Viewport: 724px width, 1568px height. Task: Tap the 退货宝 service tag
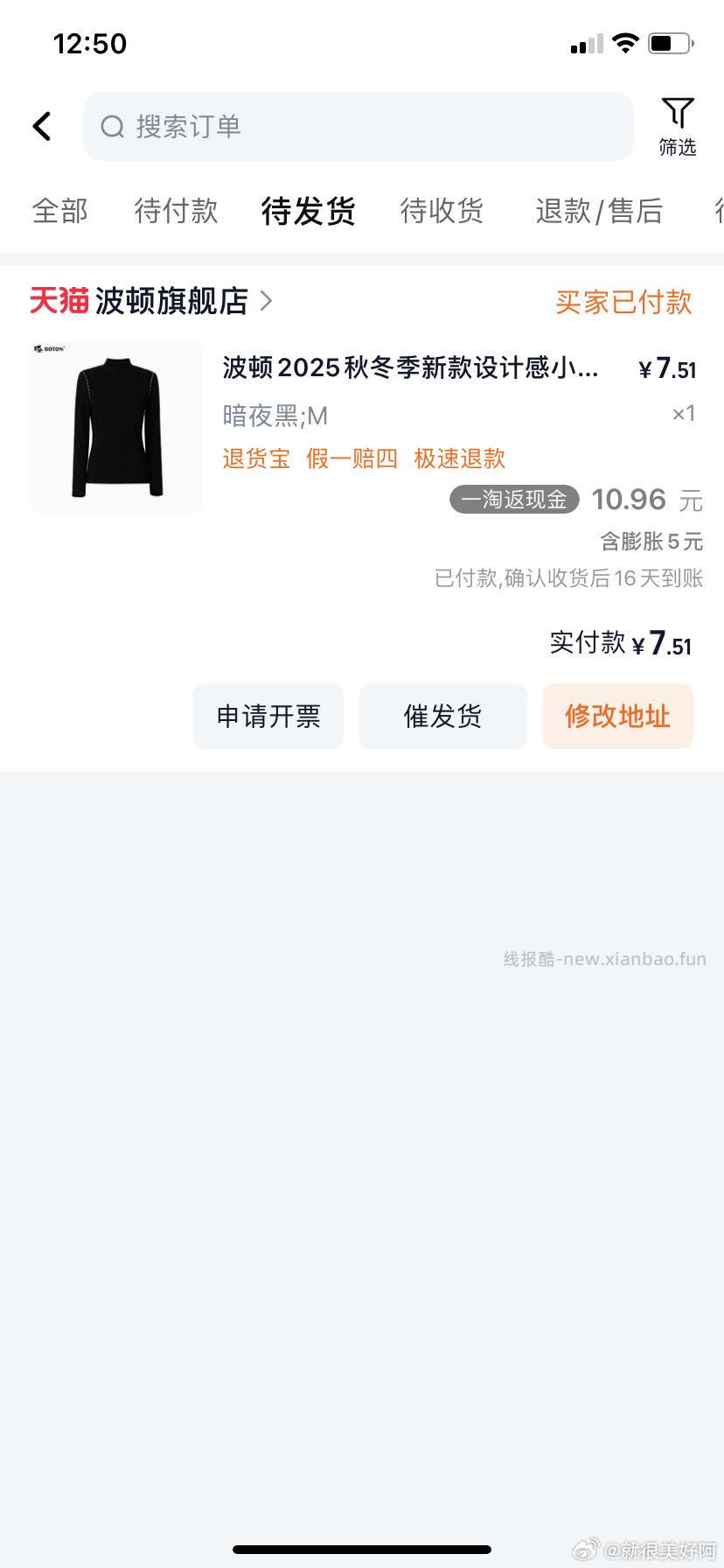click(254, 458)
